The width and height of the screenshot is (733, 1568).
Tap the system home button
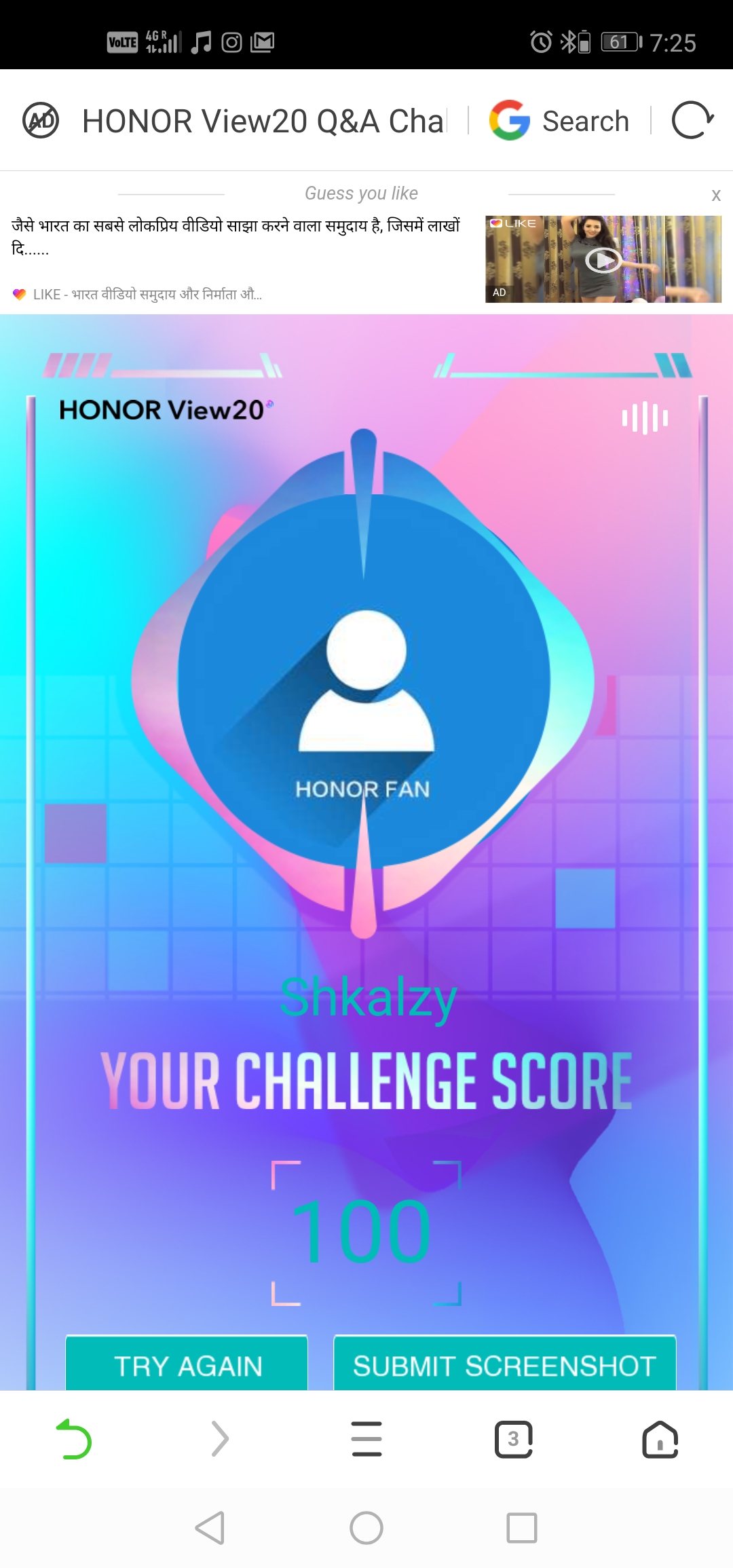coord(366,1528)
